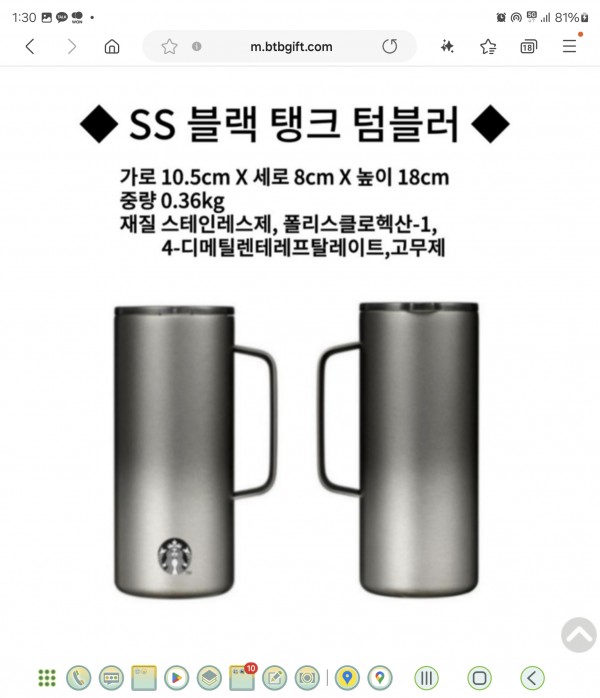Tap the m.btbgift.com address bar
Viewport: 600px width, 698px height.
(x=290, y=46)
